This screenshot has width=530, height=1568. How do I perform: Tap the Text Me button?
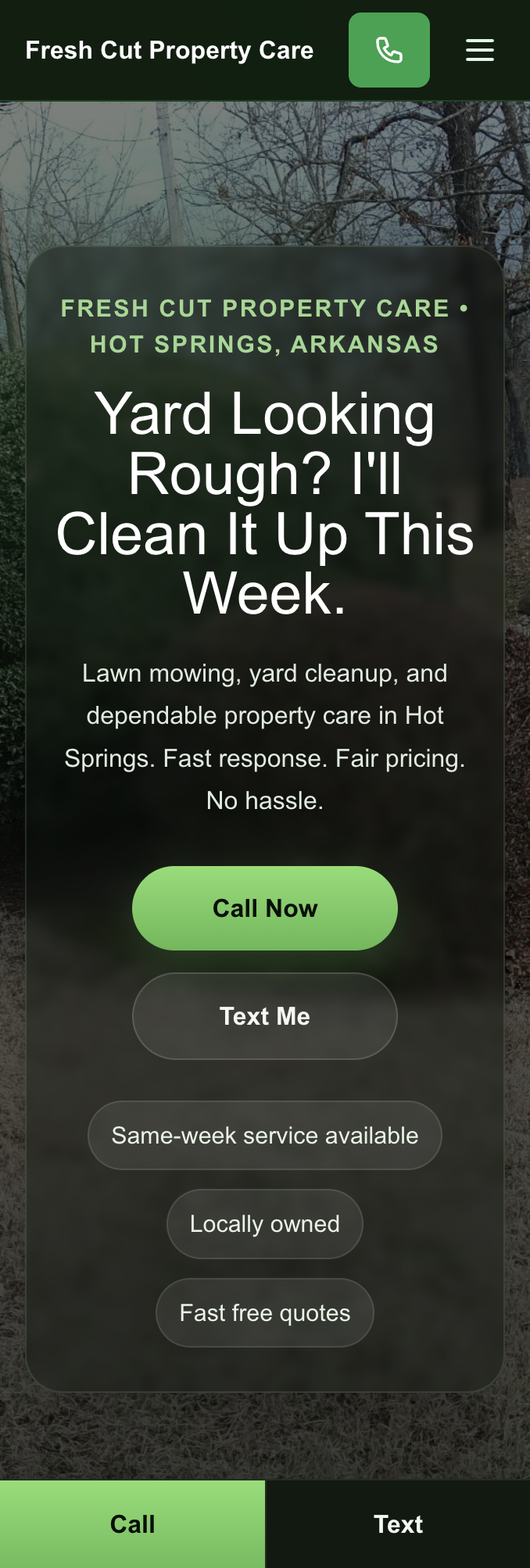pyautogui.click(x=265, y=1016)
